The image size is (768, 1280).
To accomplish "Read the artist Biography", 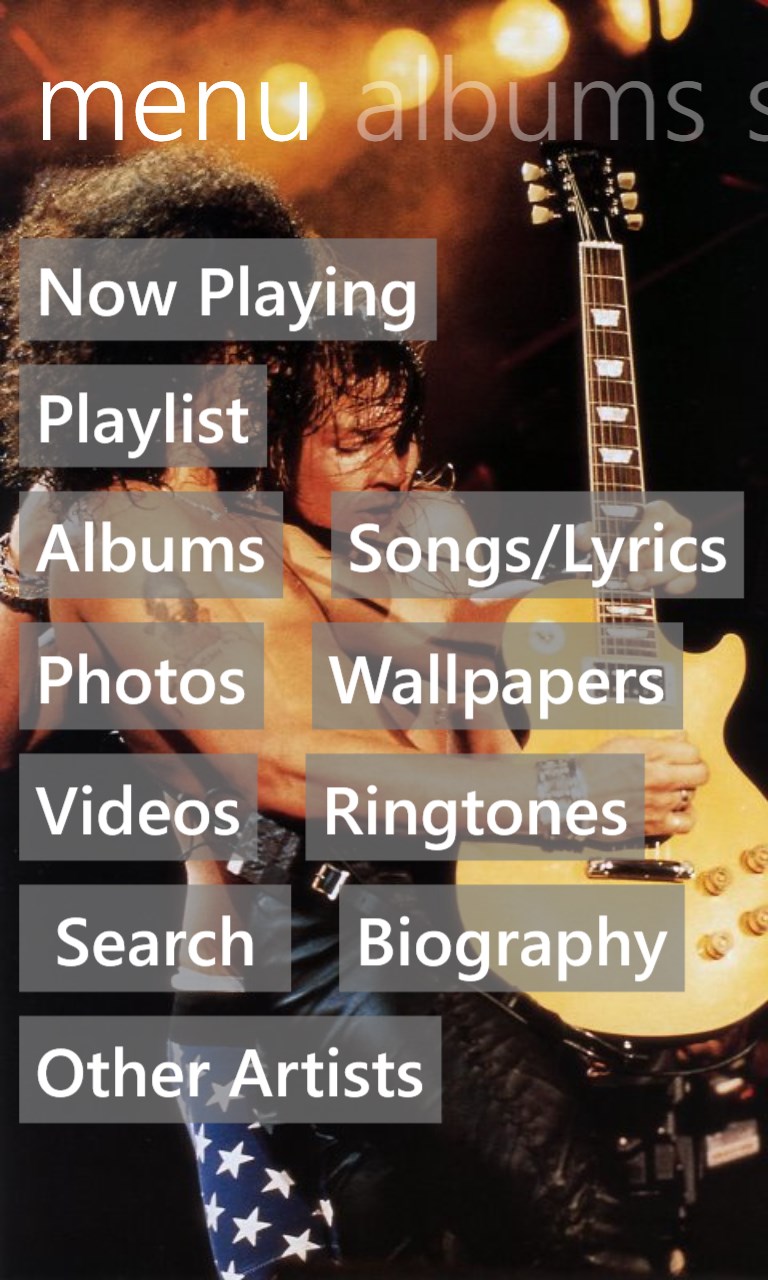I will pyautogui.click(x=511, y=938).
